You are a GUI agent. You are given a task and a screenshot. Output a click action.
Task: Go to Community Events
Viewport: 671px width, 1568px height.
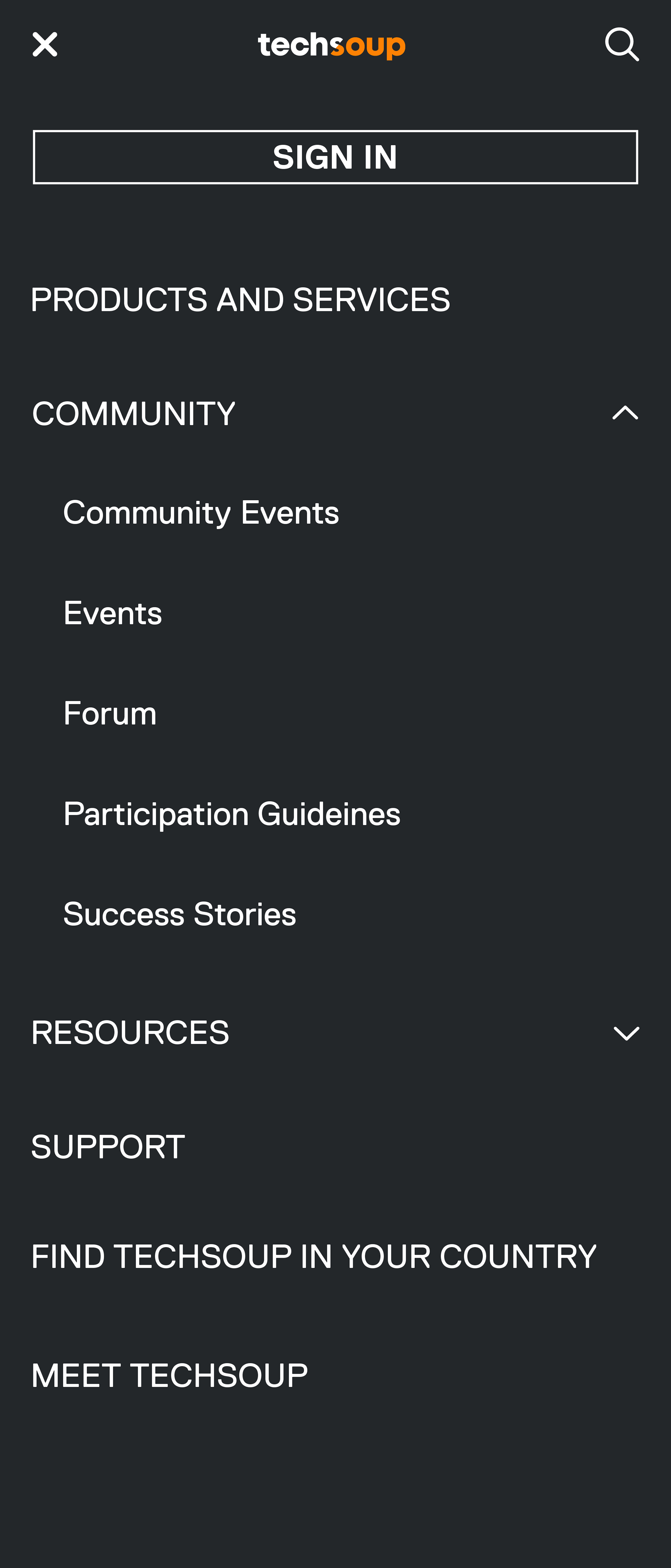[201, 513]
